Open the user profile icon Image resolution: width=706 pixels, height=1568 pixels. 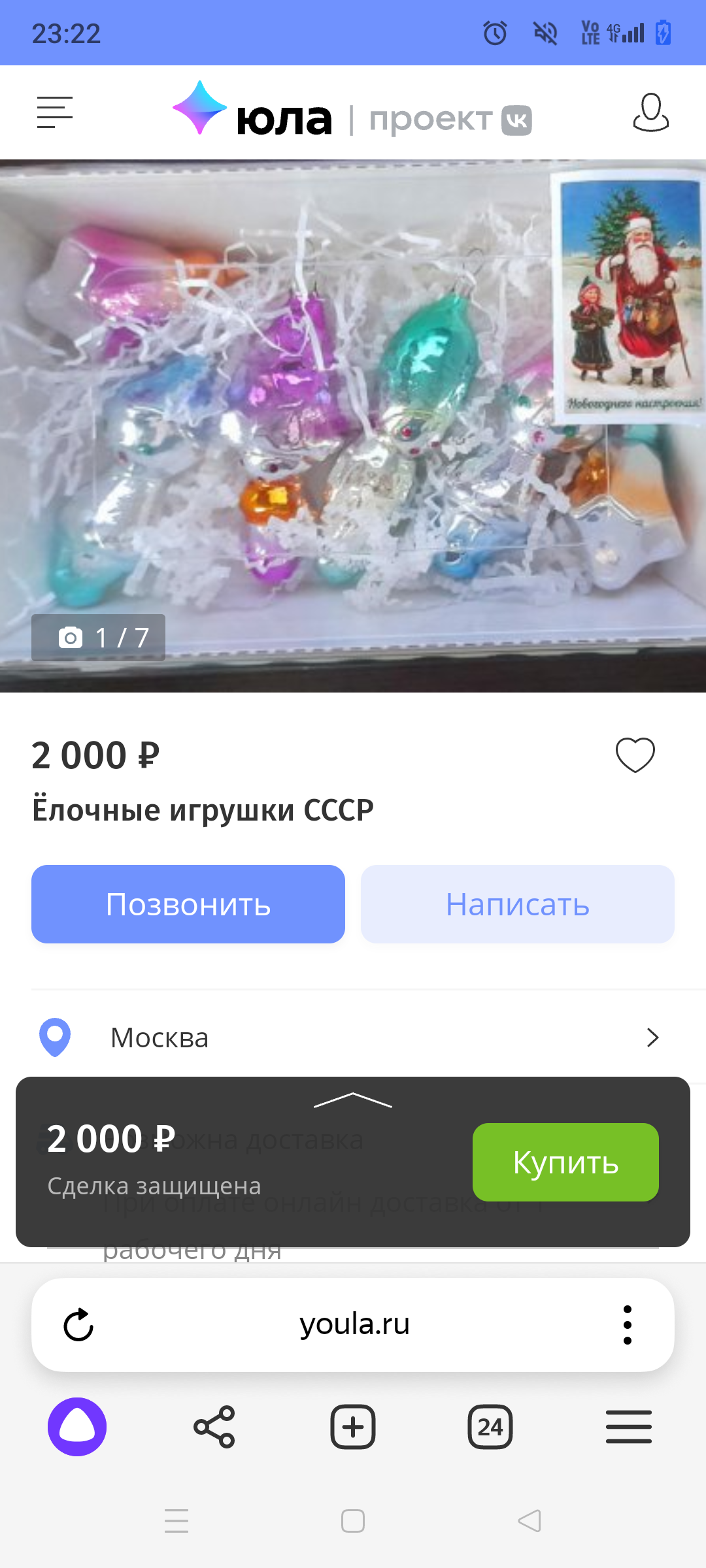coord(650,112)
